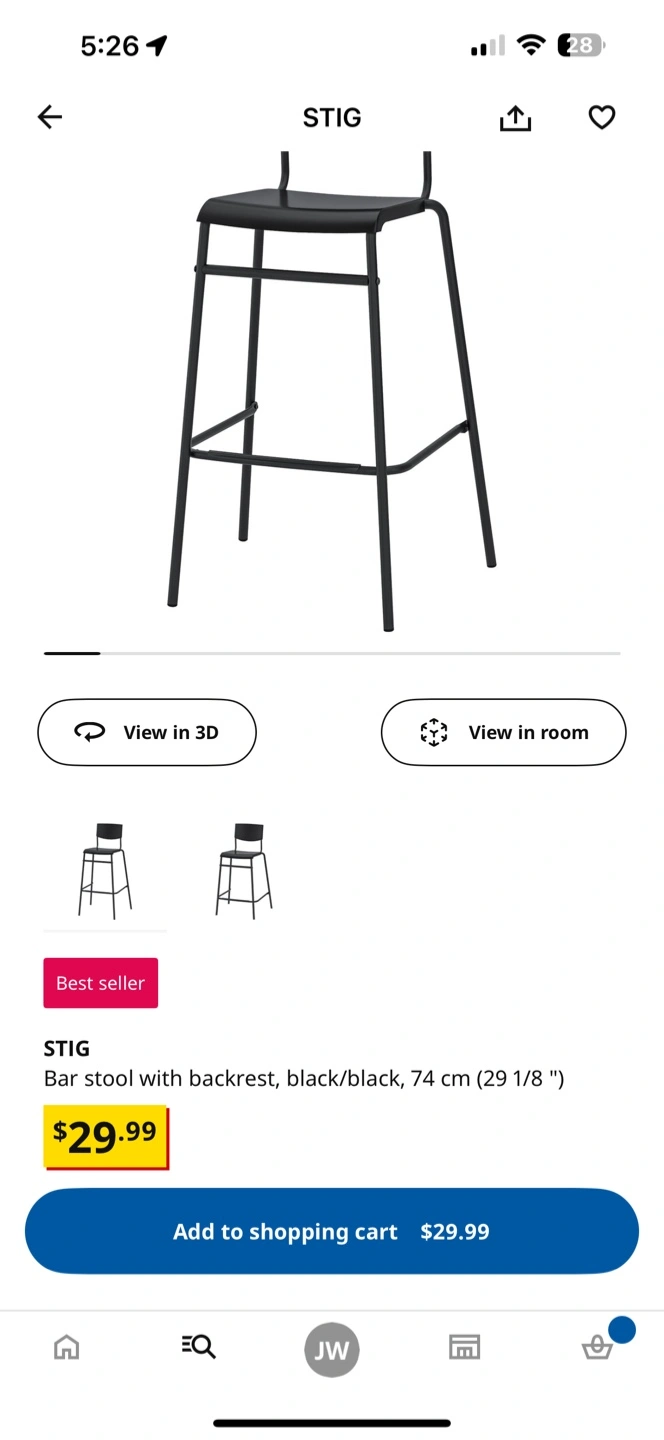Open the JW profile tab
Viewport: 664px width, 1440px height.
(332, 1350)
